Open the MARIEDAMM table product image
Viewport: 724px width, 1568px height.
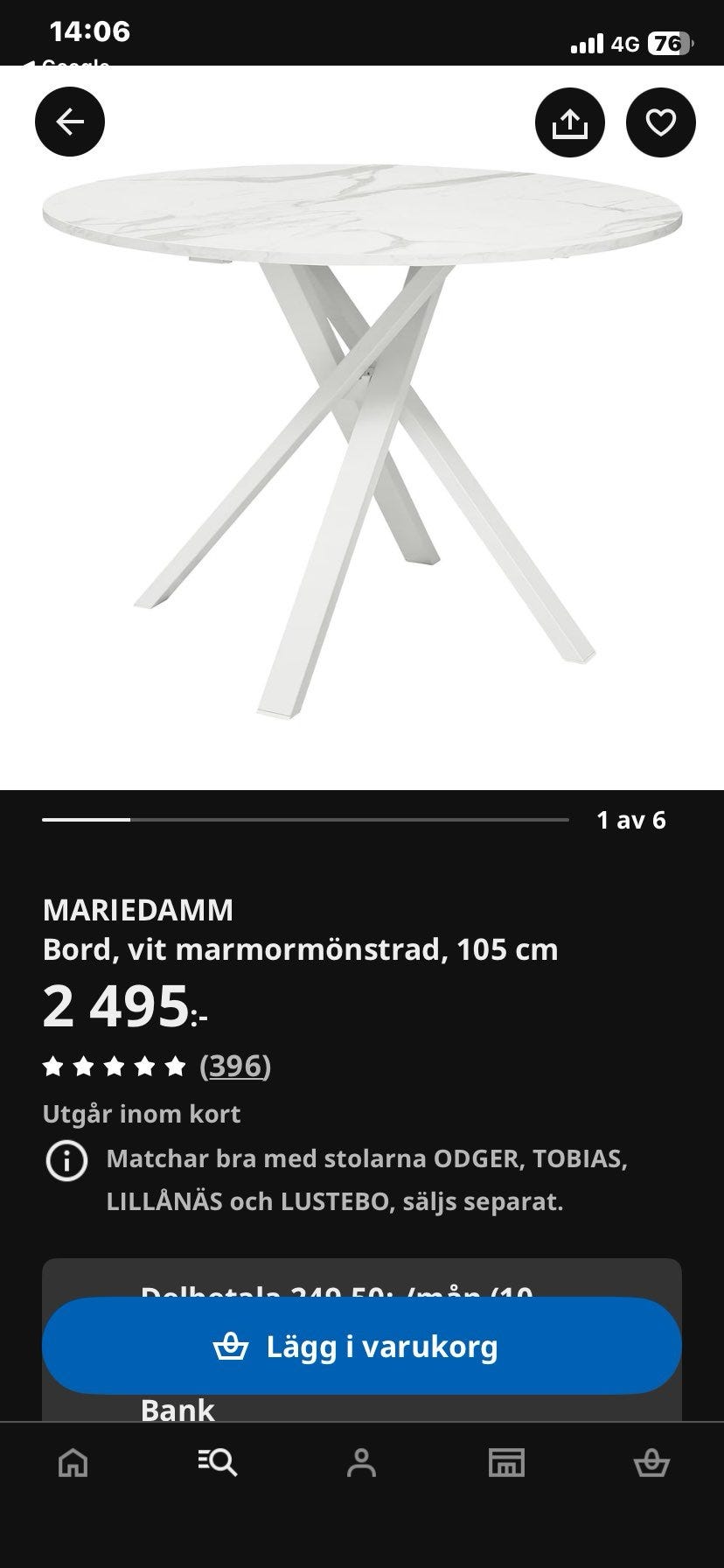pyautogui.click(x=362, y=437)
